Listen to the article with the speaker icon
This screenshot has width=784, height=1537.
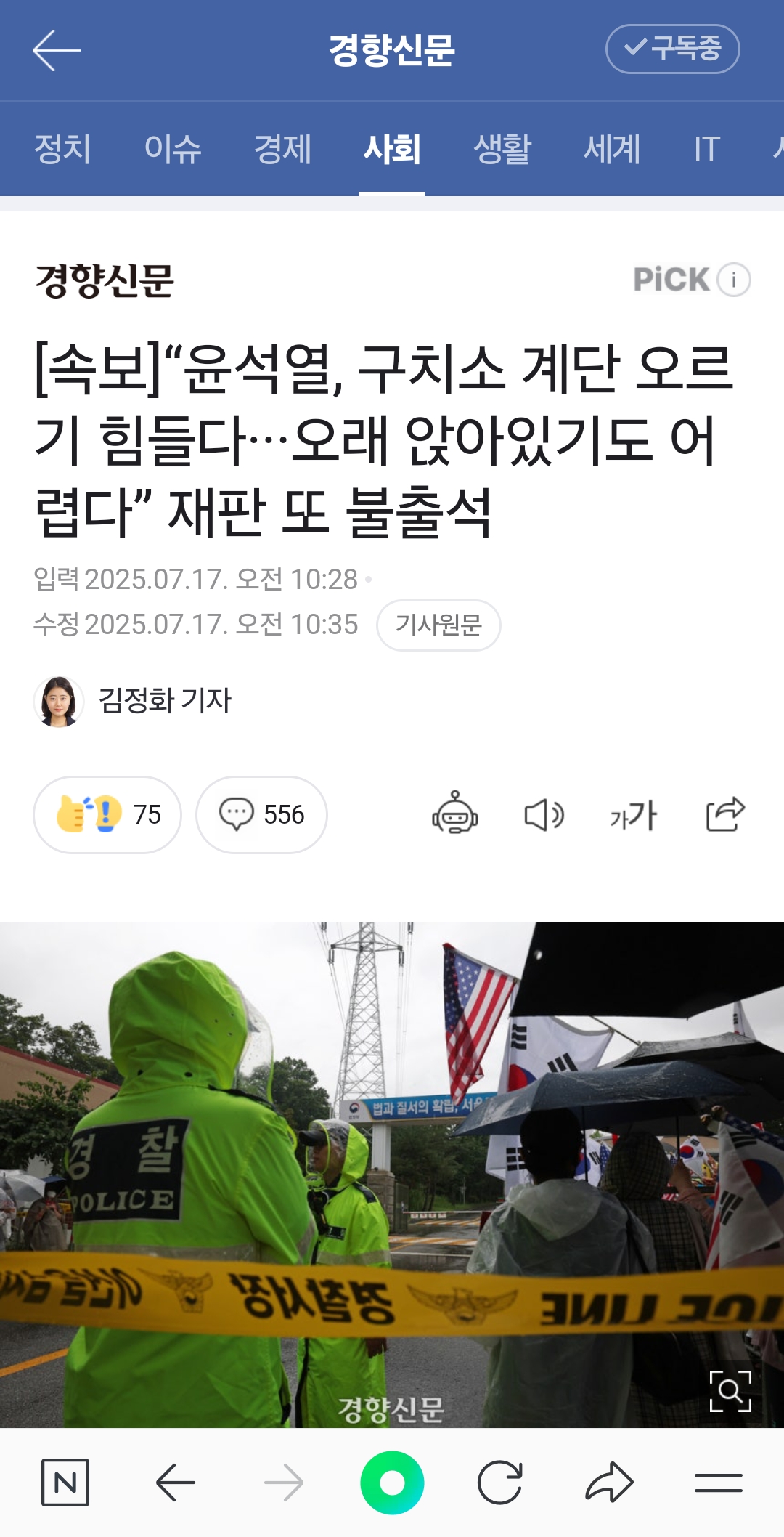544,814
